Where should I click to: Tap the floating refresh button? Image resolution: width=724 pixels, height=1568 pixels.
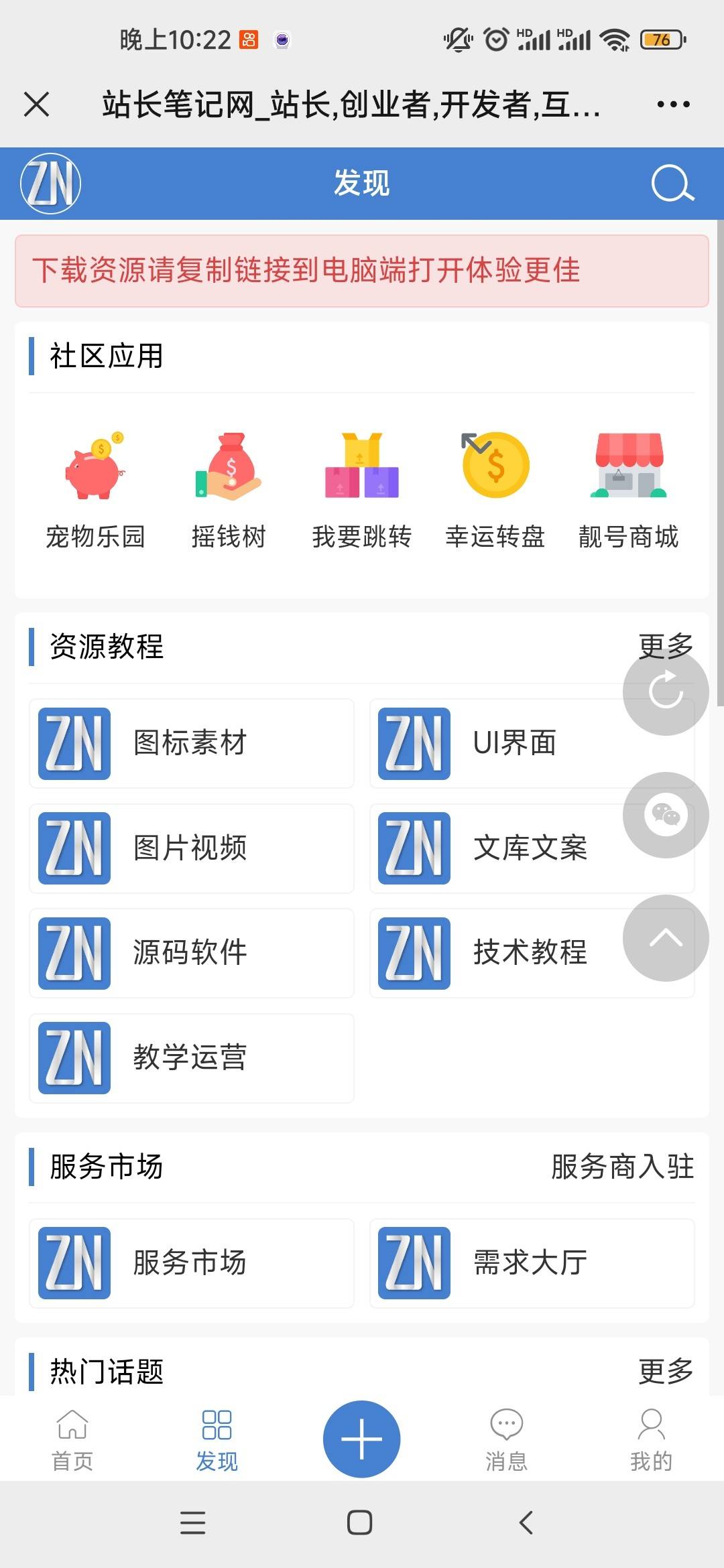[x=666, y=692]
